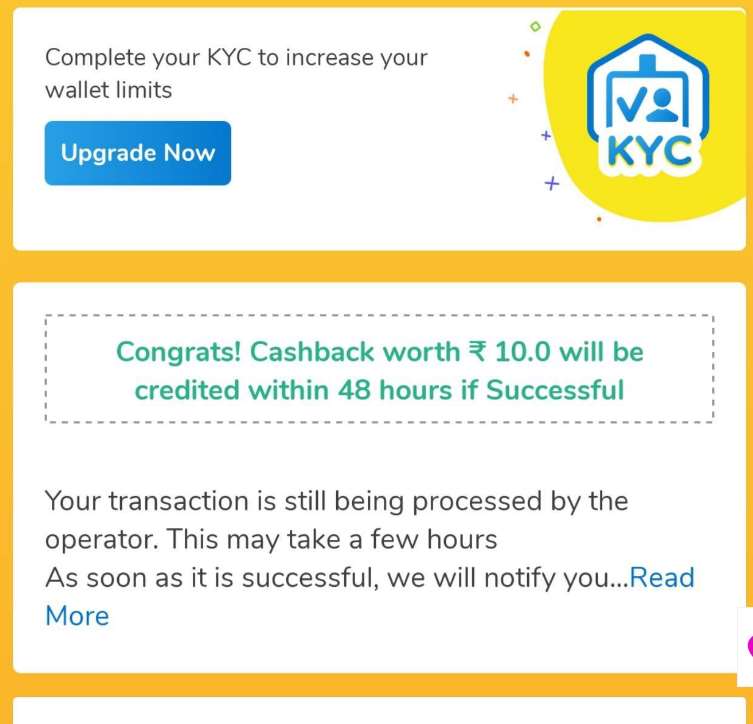Tap the Upgrade Now button

[137, 153]
